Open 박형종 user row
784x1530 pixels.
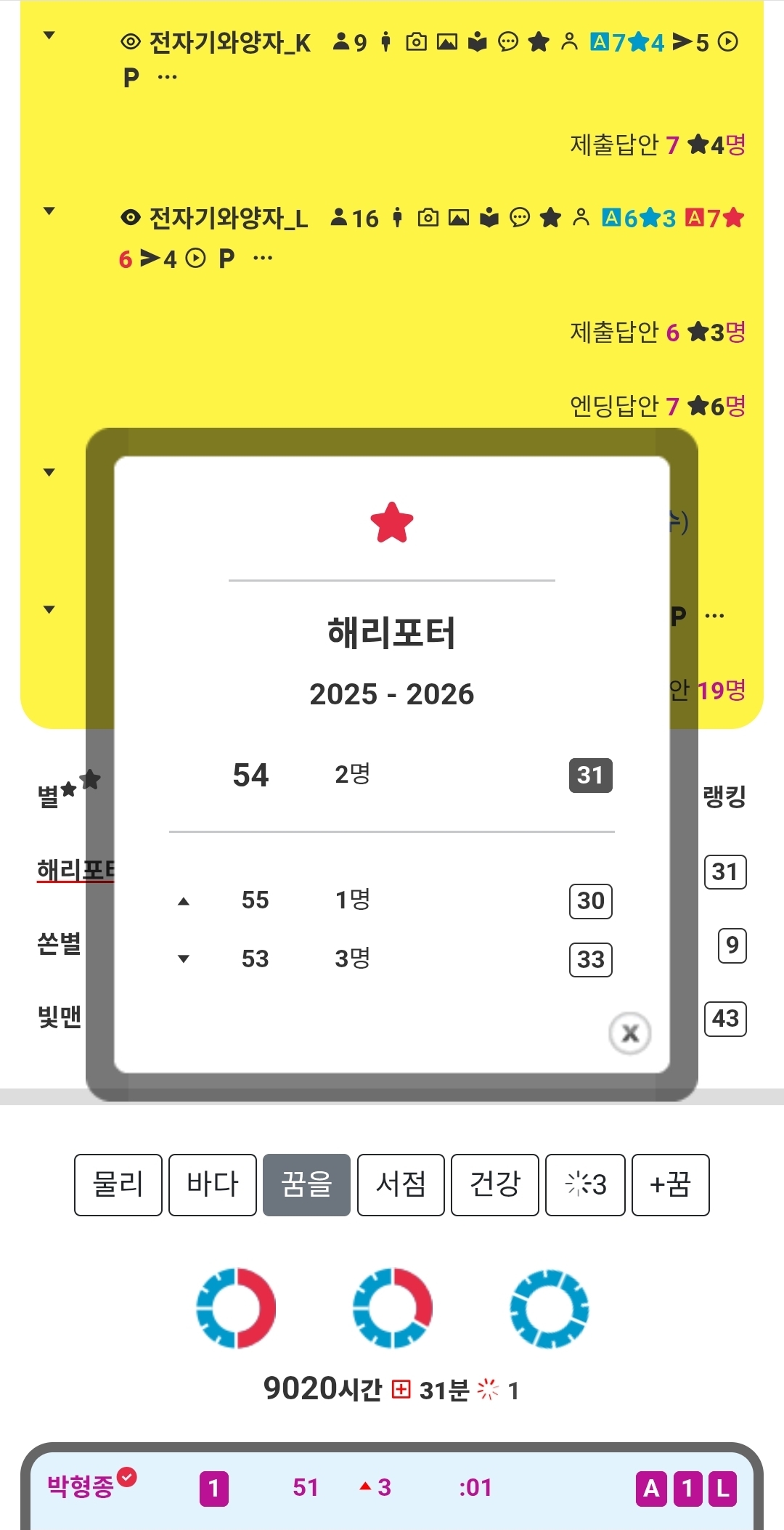click(81, 1487)
